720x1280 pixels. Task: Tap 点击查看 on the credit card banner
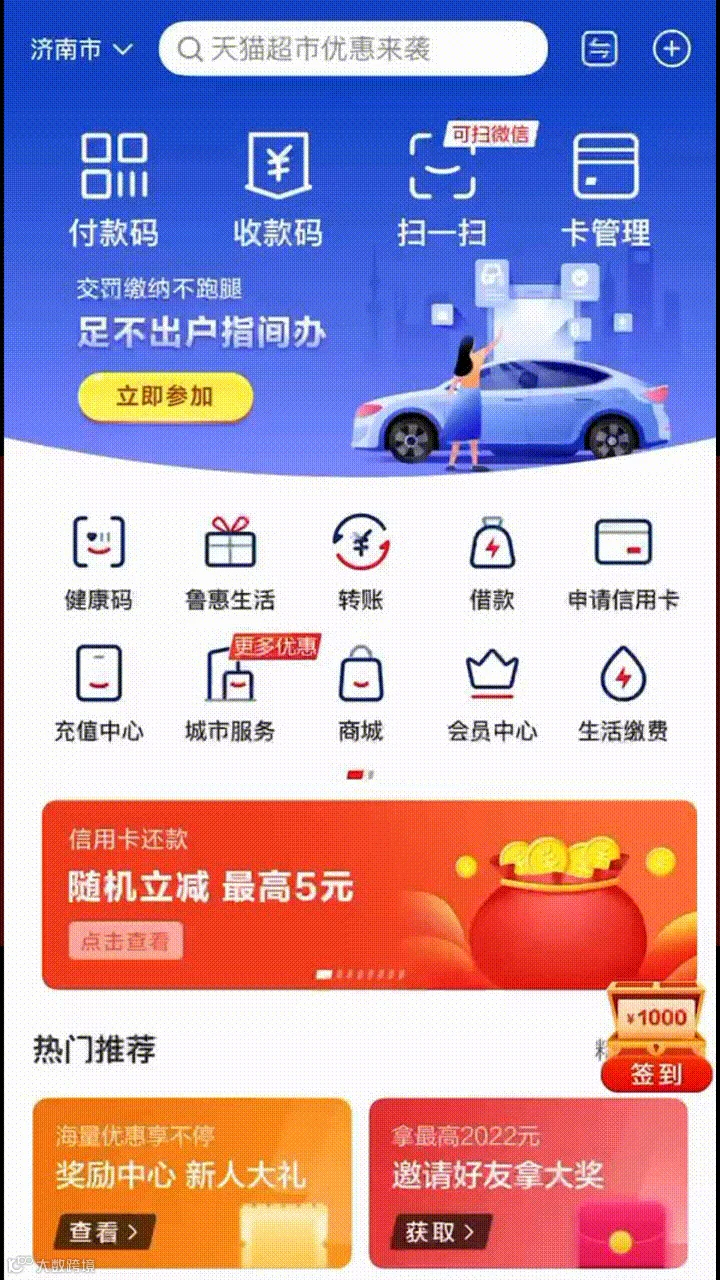click(x=125, y=941)
